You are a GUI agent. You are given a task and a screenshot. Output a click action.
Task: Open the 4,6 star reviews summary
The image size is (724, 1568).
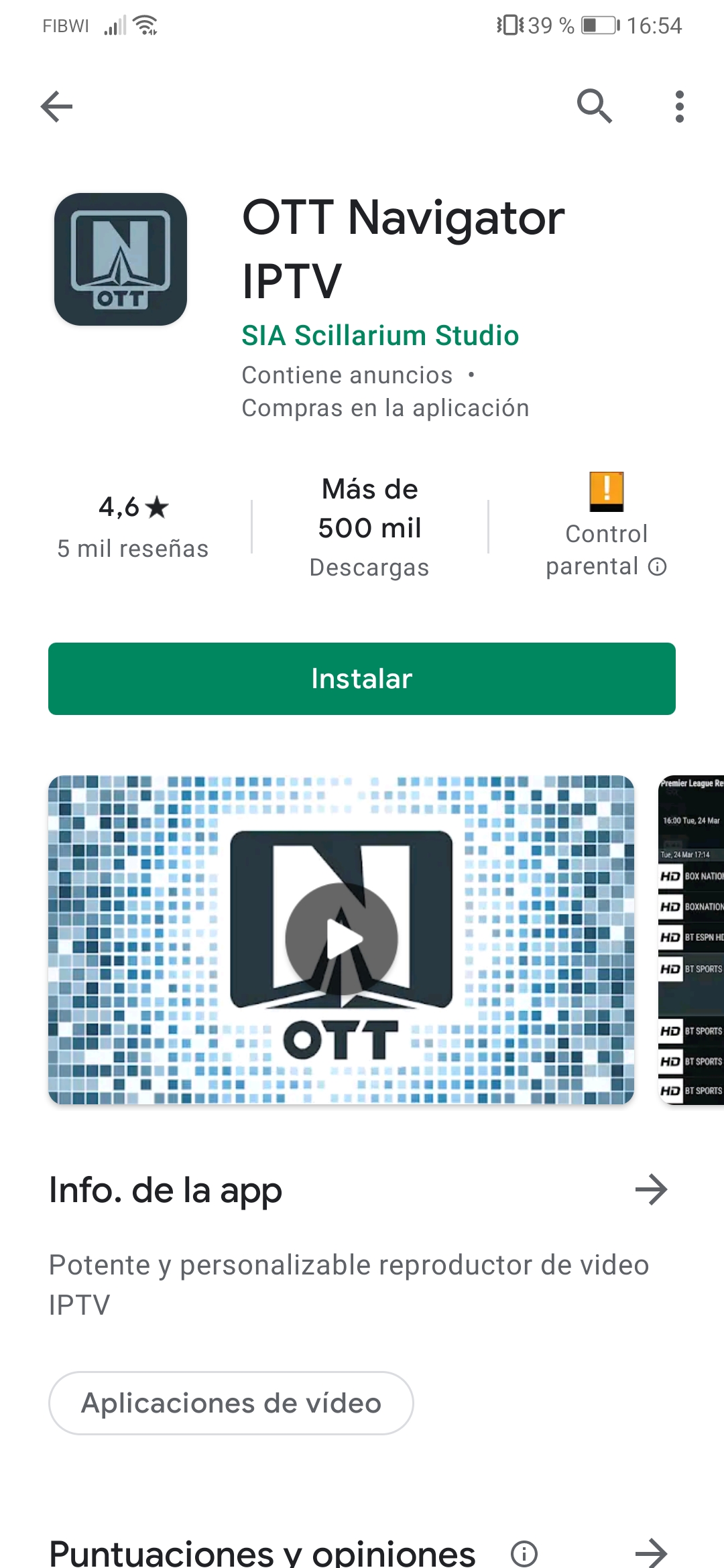133,527
